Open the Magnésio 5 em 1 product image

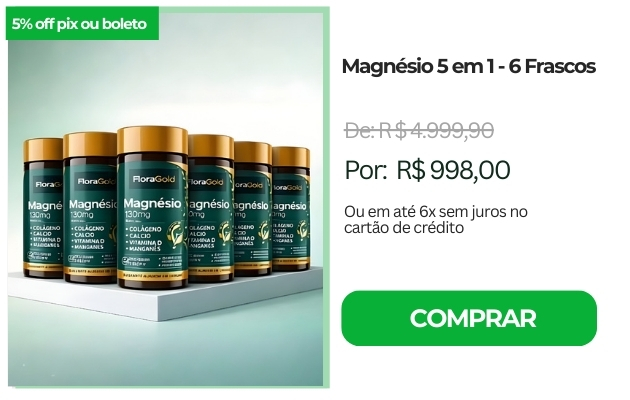pos(166,210)
